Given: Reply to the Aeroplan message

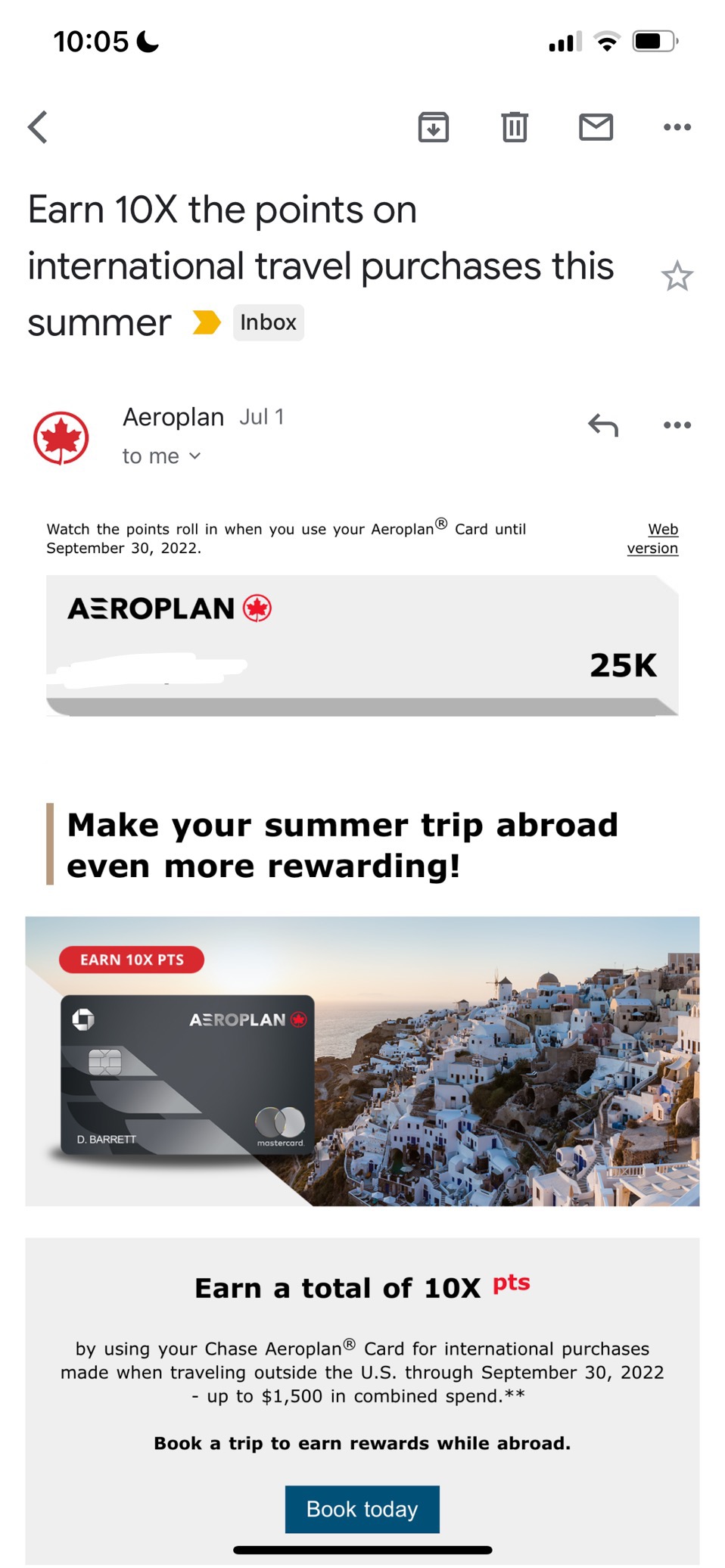Looking at the screenshot, I should click(603, 425).
